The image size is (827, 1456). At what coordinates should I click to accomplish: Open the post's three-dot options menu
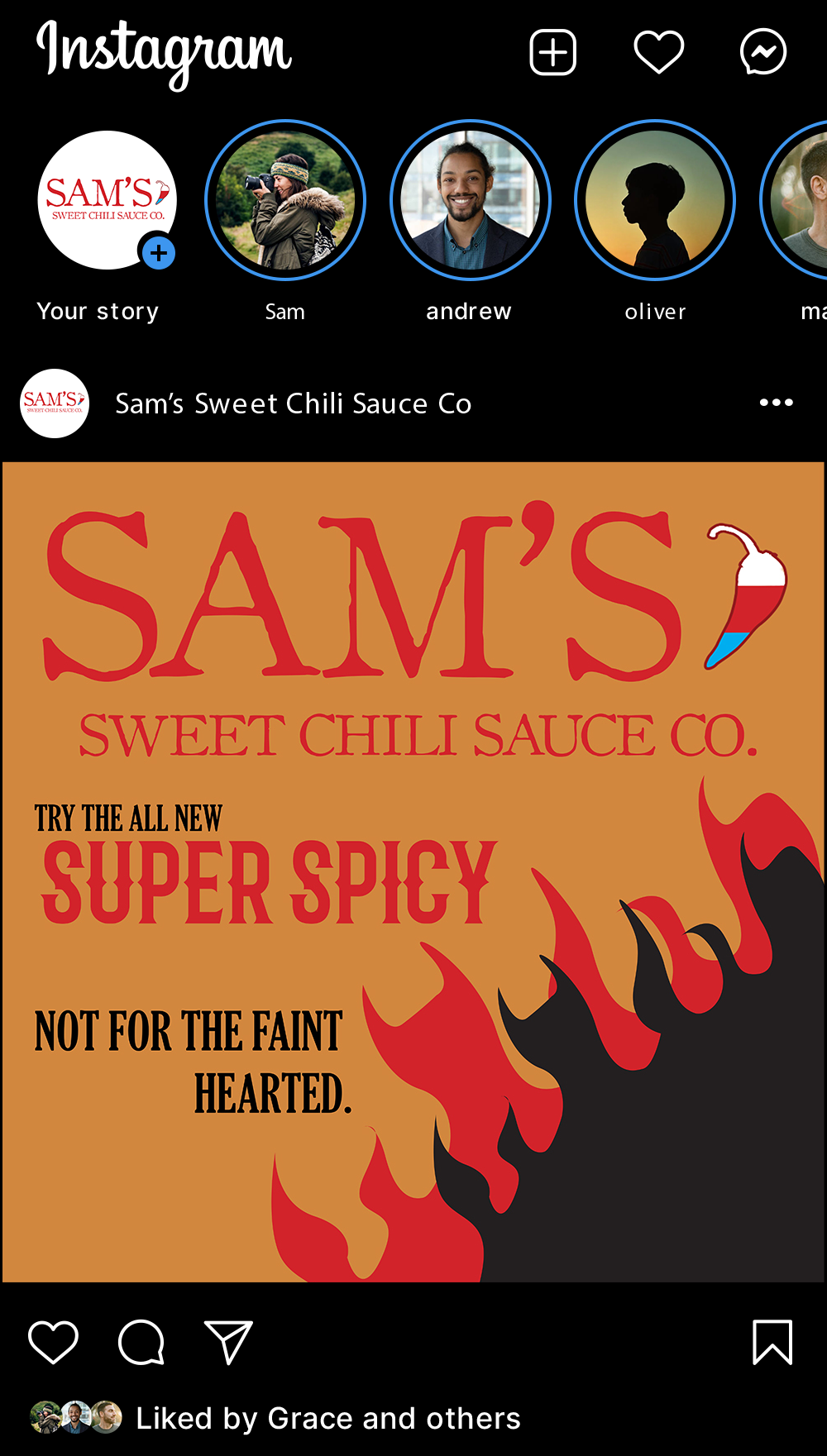776,403
